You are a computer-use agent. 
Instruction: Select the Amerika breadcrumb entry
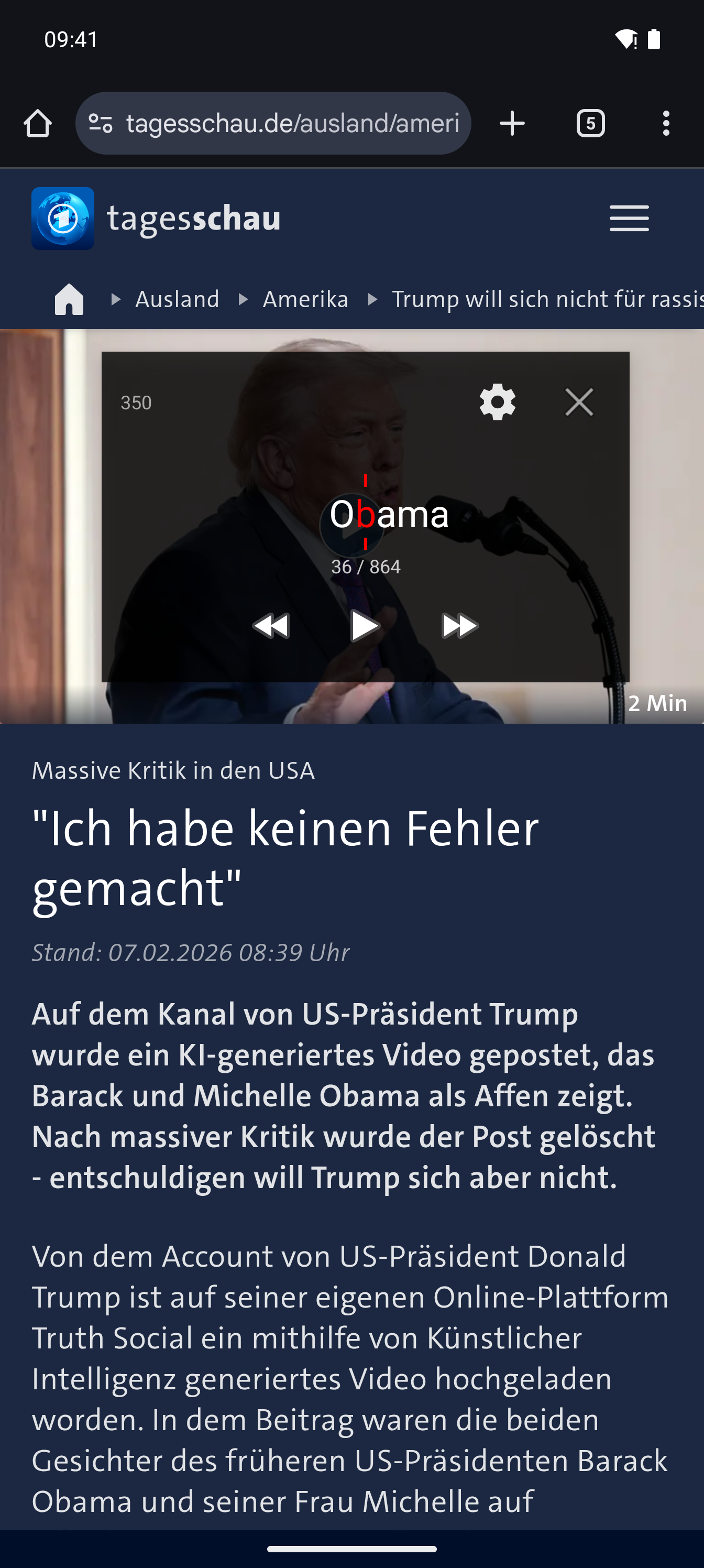point(305,299)
